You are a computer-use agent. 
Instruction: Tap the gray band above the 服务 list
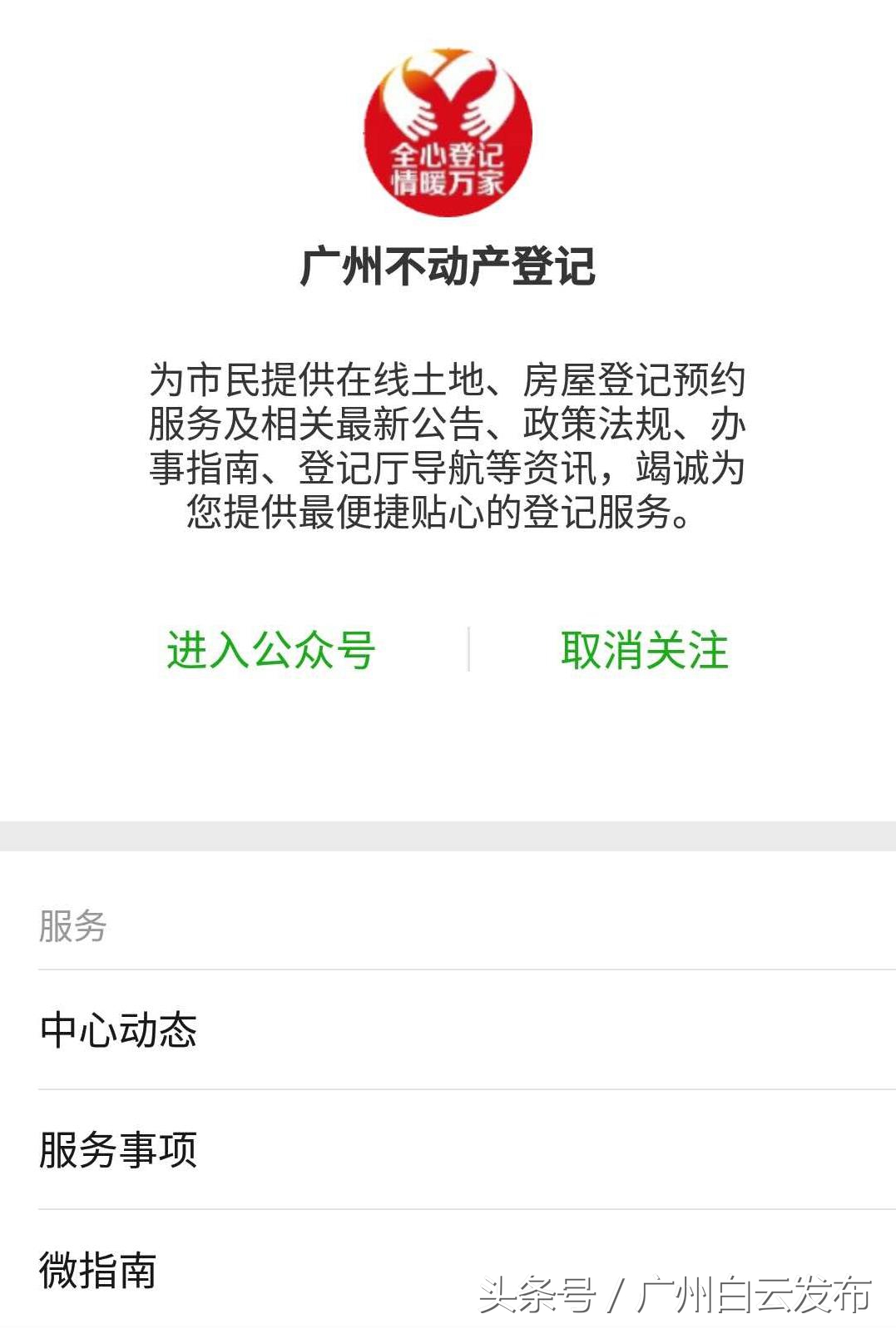coord(448,836)
